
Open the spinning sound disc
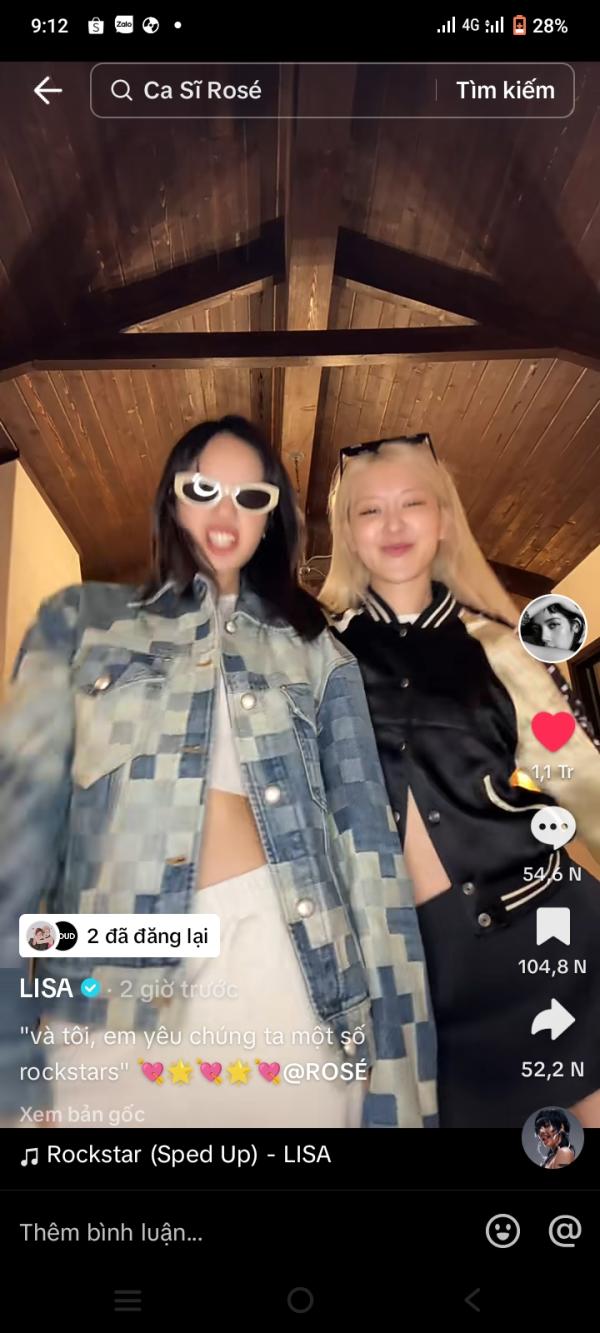(x=553, y=1137)
